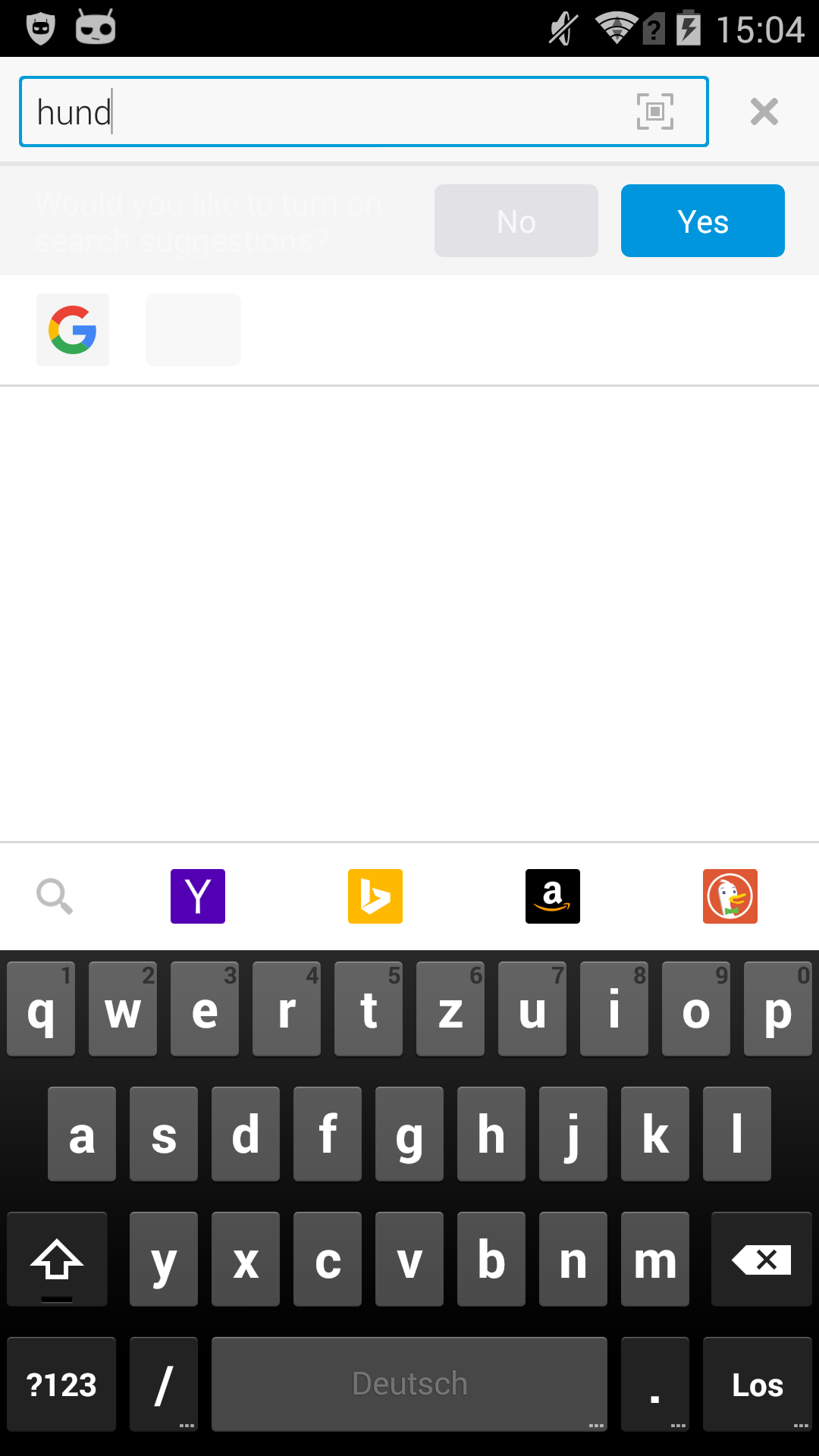Search with the Yahoo engine
Viewport: 819px width, 1456px height.
tap(198, 896)
